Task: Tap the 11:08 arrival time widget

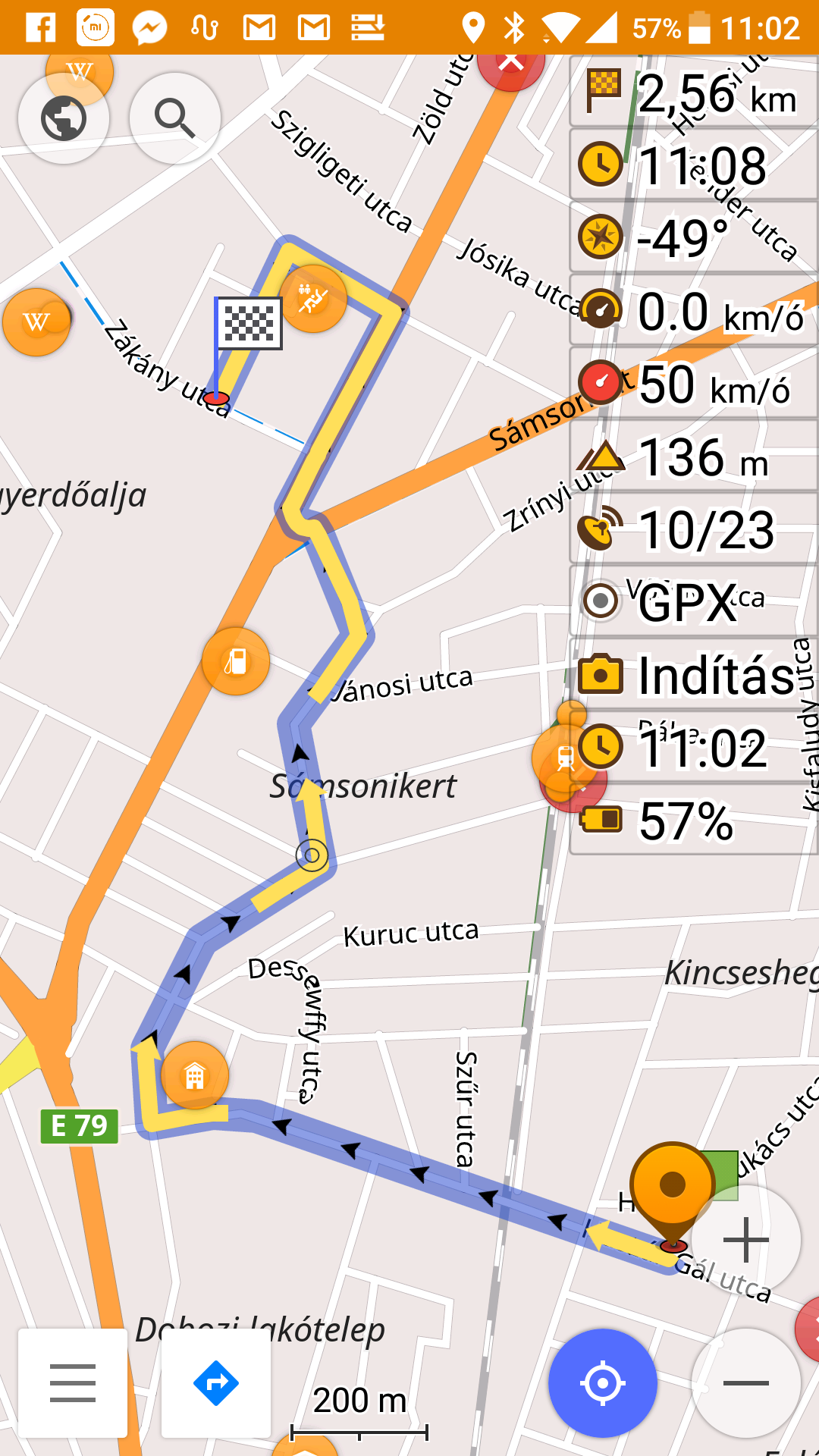Action: [x=693, y=165]
